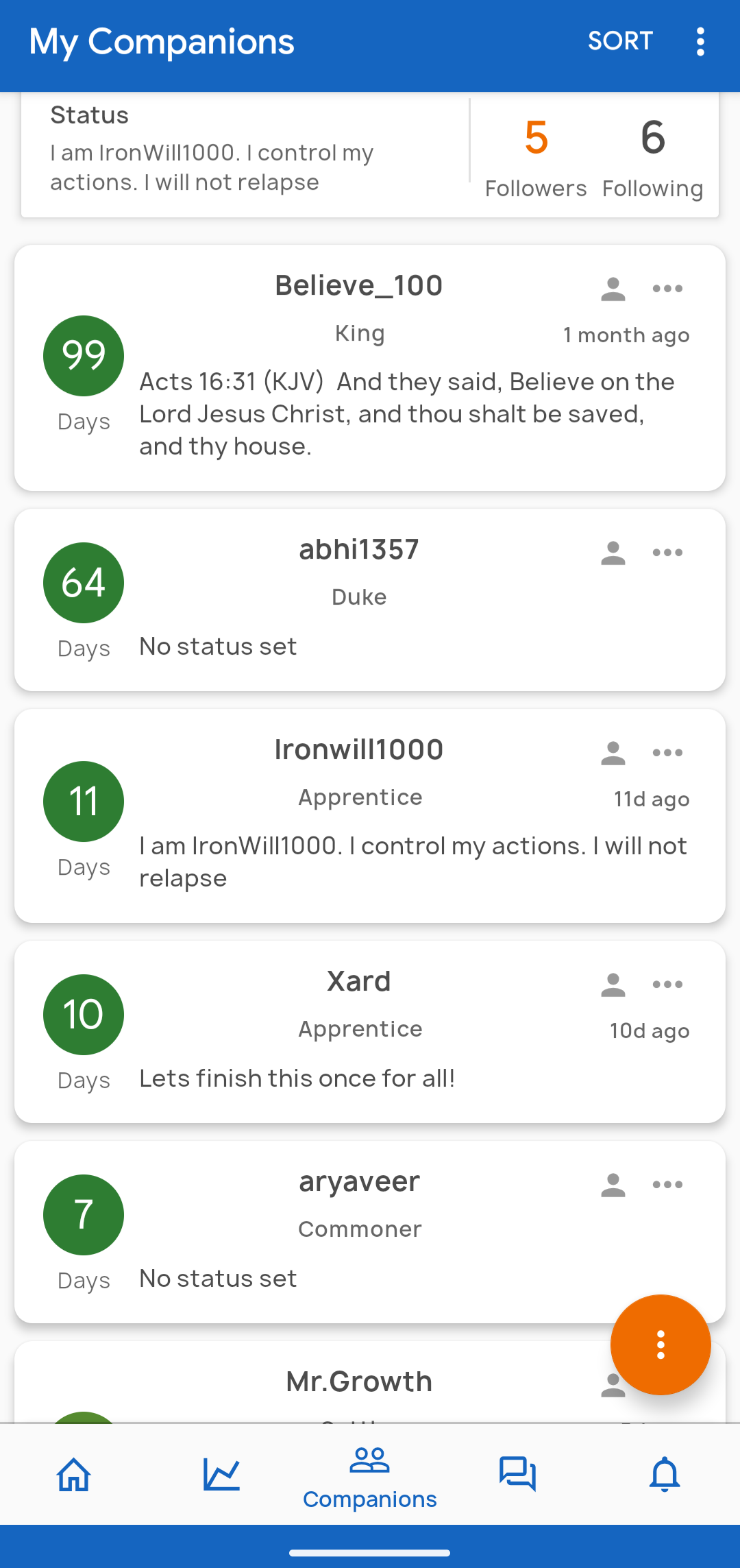Image resolution: width=740 pixels, height=1568 pixels.
Task: Open the notifications bell tab
Action: pyautogui.click(x=665, y=1474)
